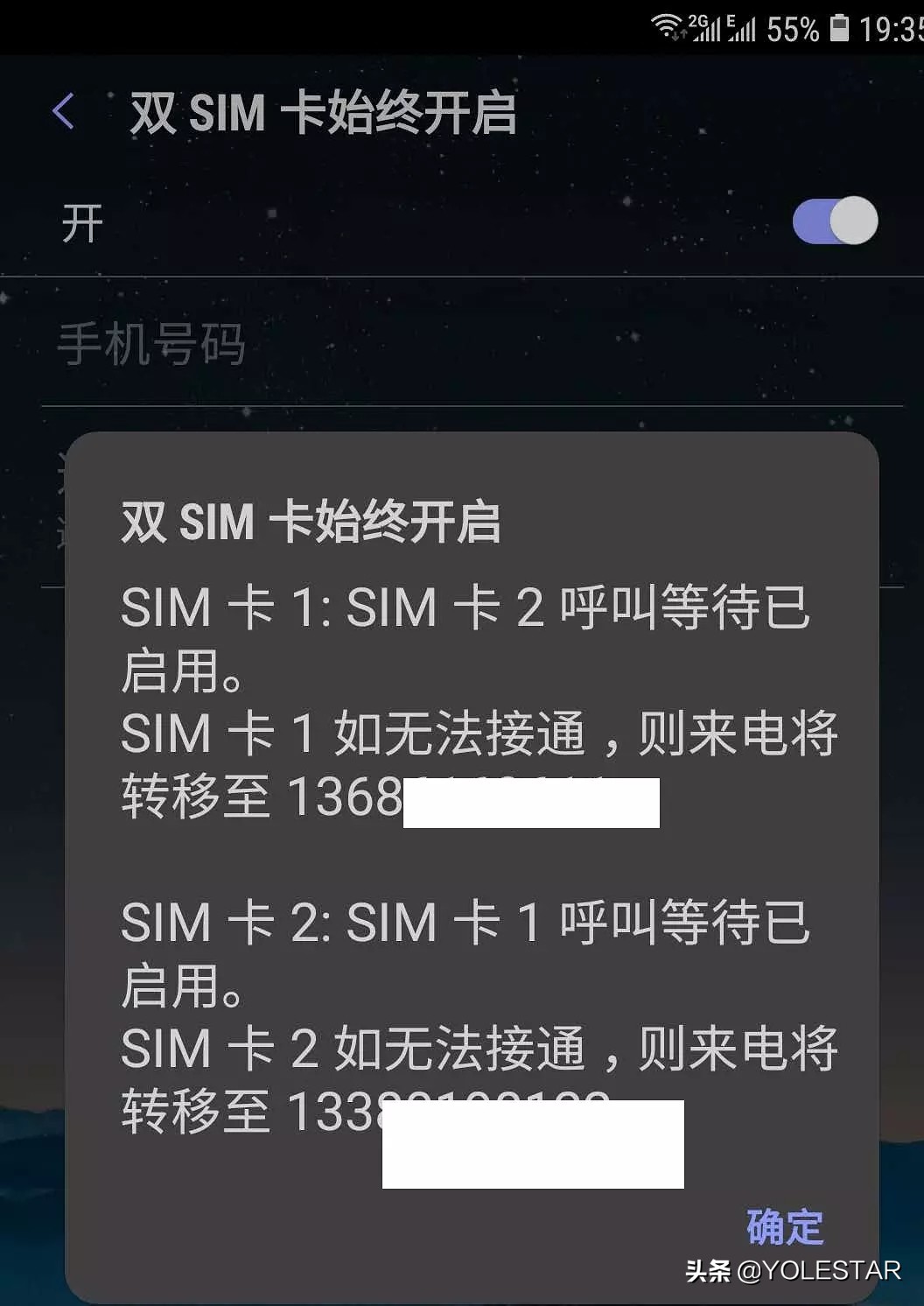The image size is (924, 1306).
Task: Tap the 2G network indicator
Action: tap(697, 19)
